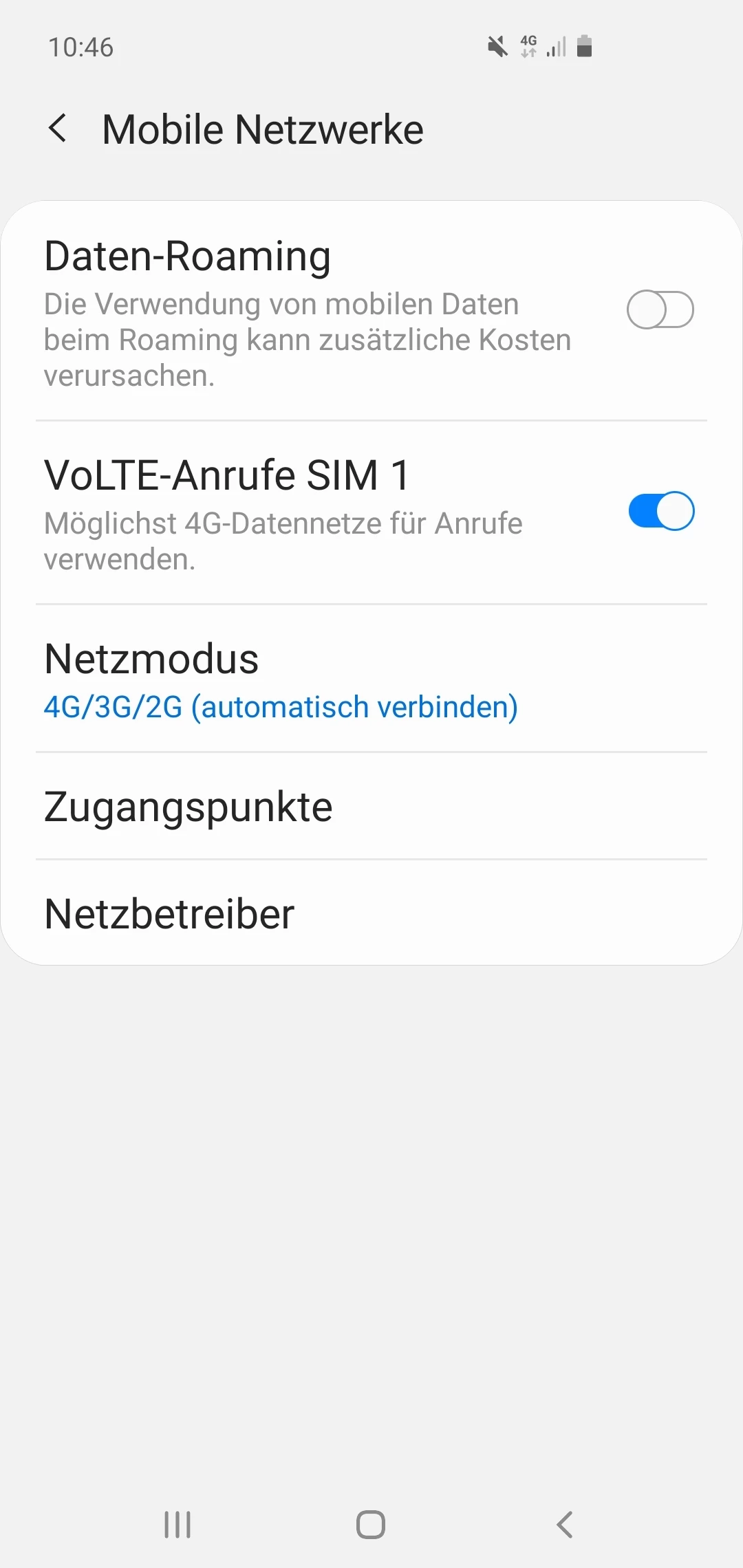Image resolution: width=743 pixels, height=1568 pixels.
Task: Go back from Mobile Netzwerke
Action: pos(58,129)
